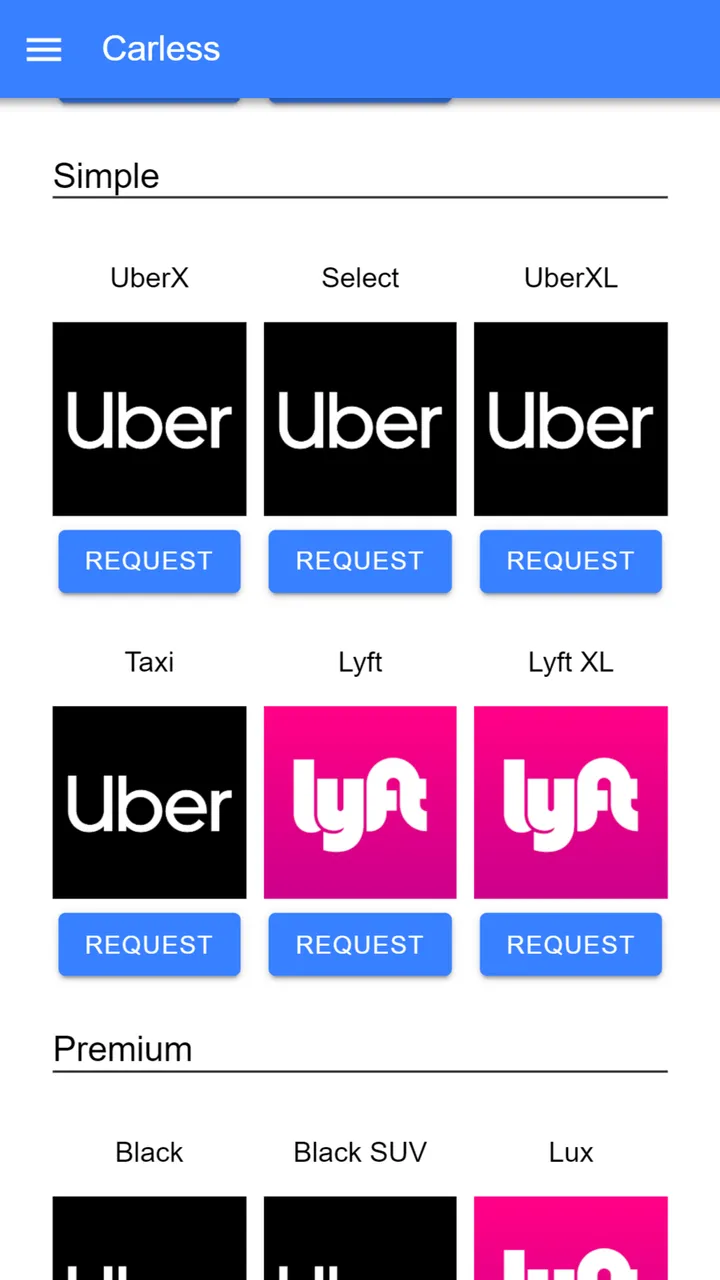Open the UberXL logo tile

(x=570, y=419)
